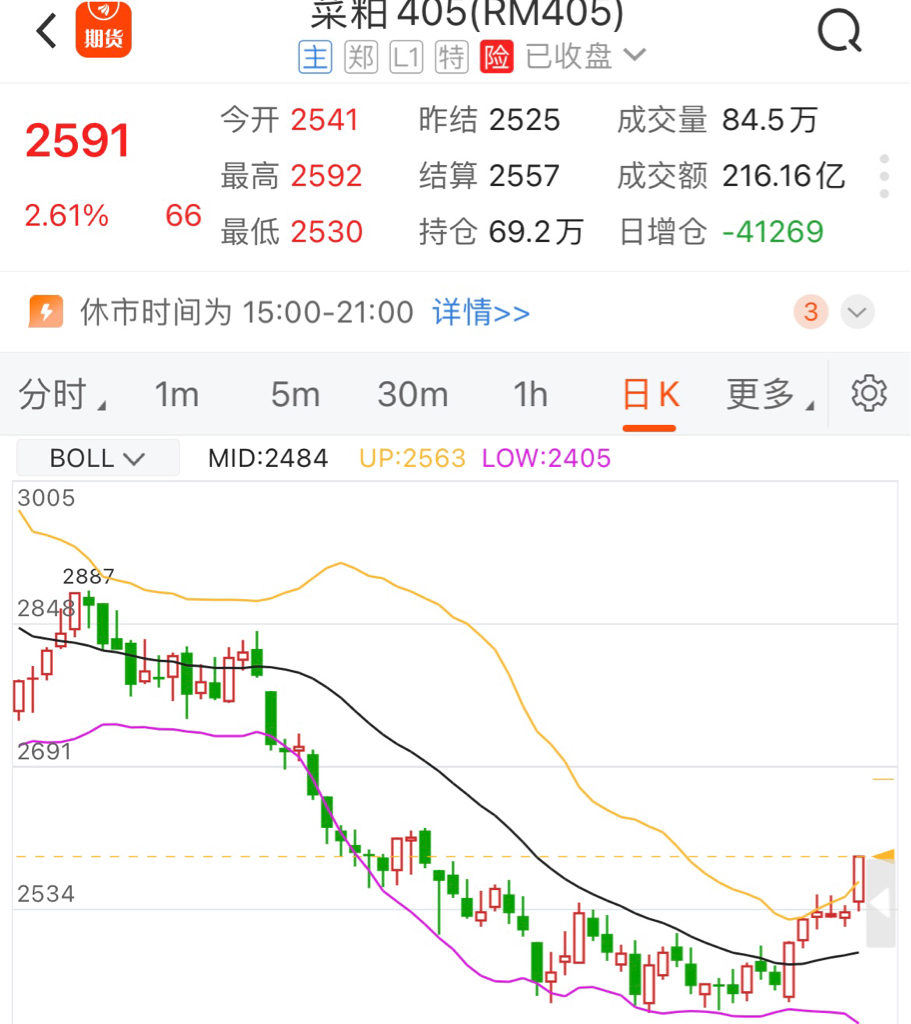Switch to the 日K daily chart tab
911x1024 pixels.
648,394
